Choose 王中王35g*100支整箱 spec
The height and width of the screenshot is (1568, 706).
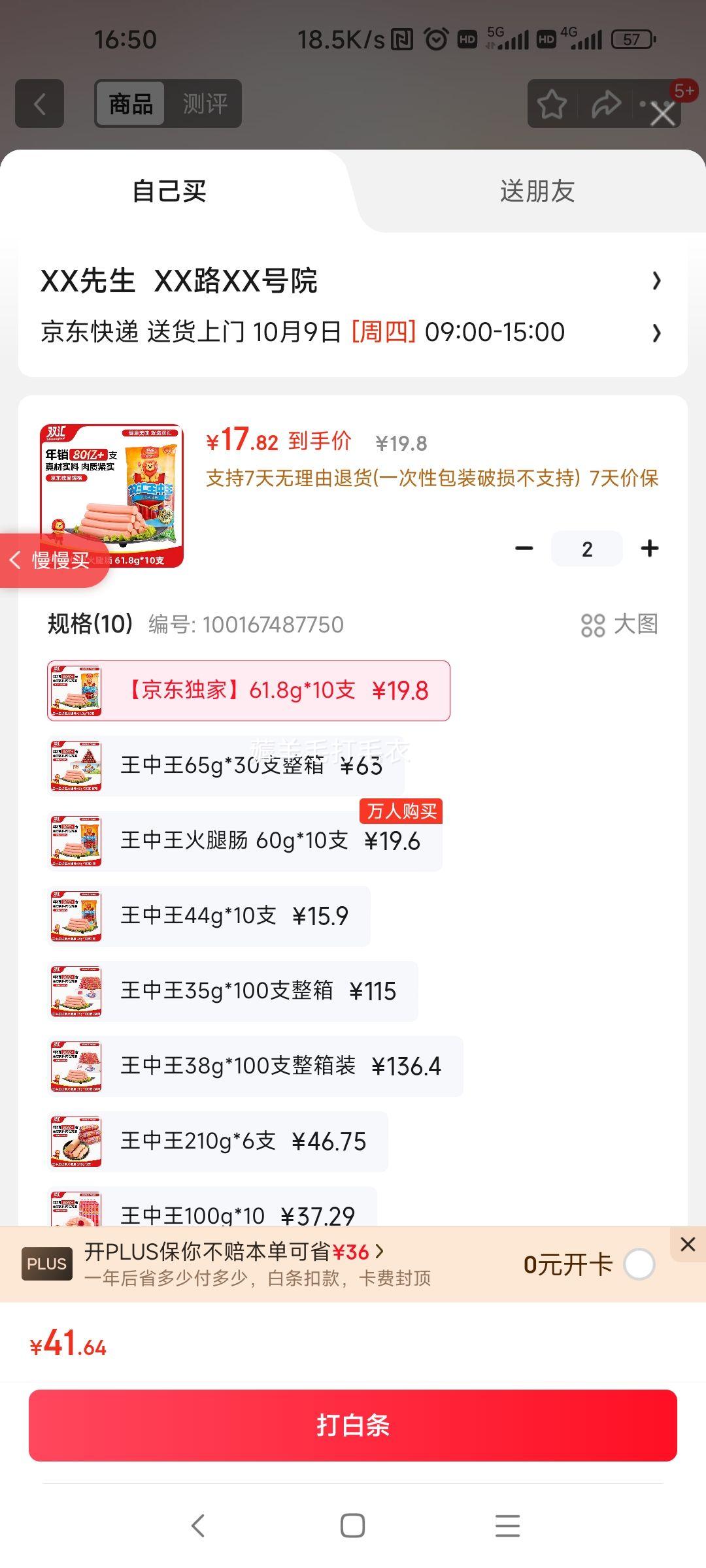[233, 991]
